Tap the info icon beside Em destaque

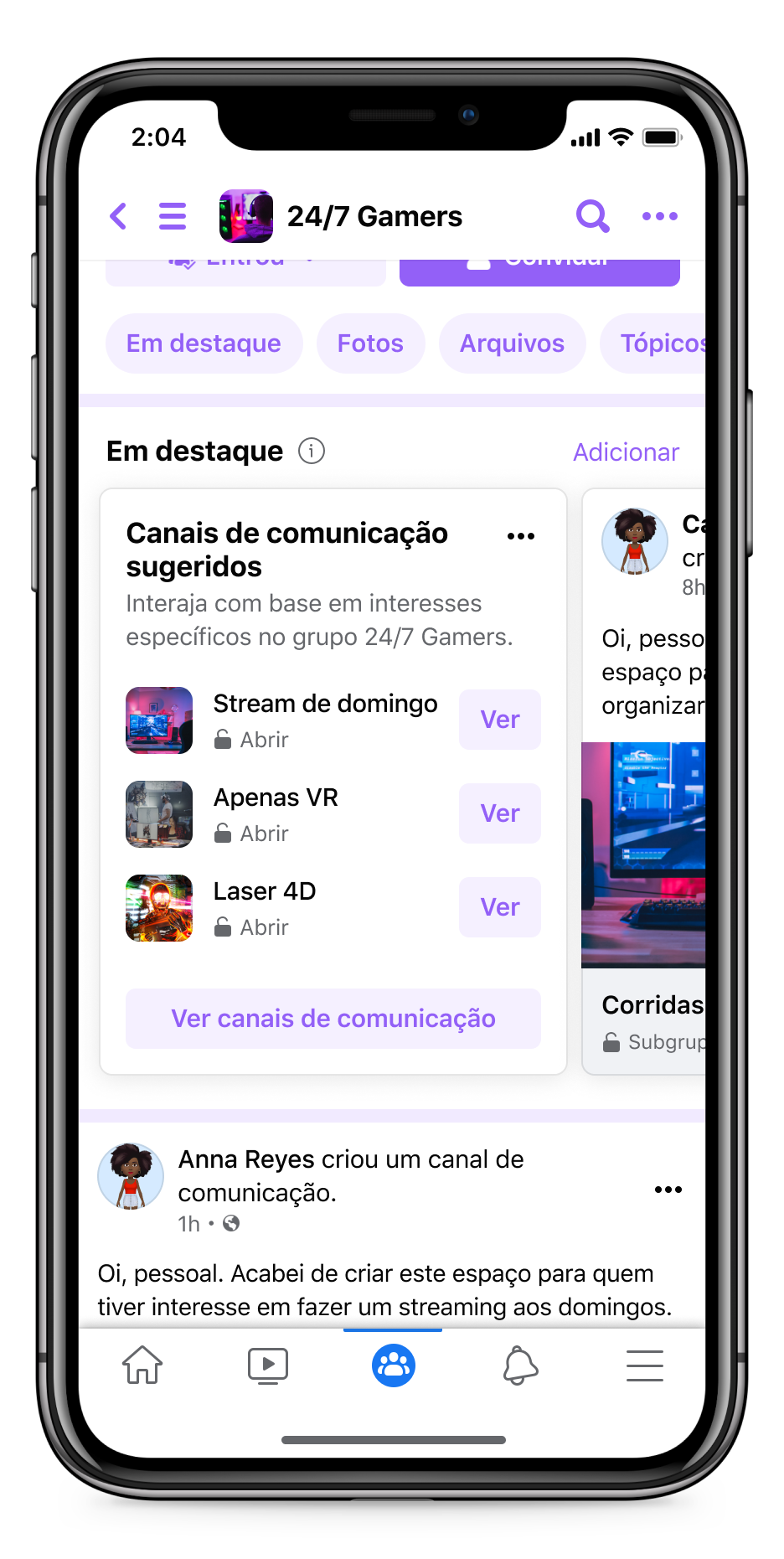(x=312, y=452)
